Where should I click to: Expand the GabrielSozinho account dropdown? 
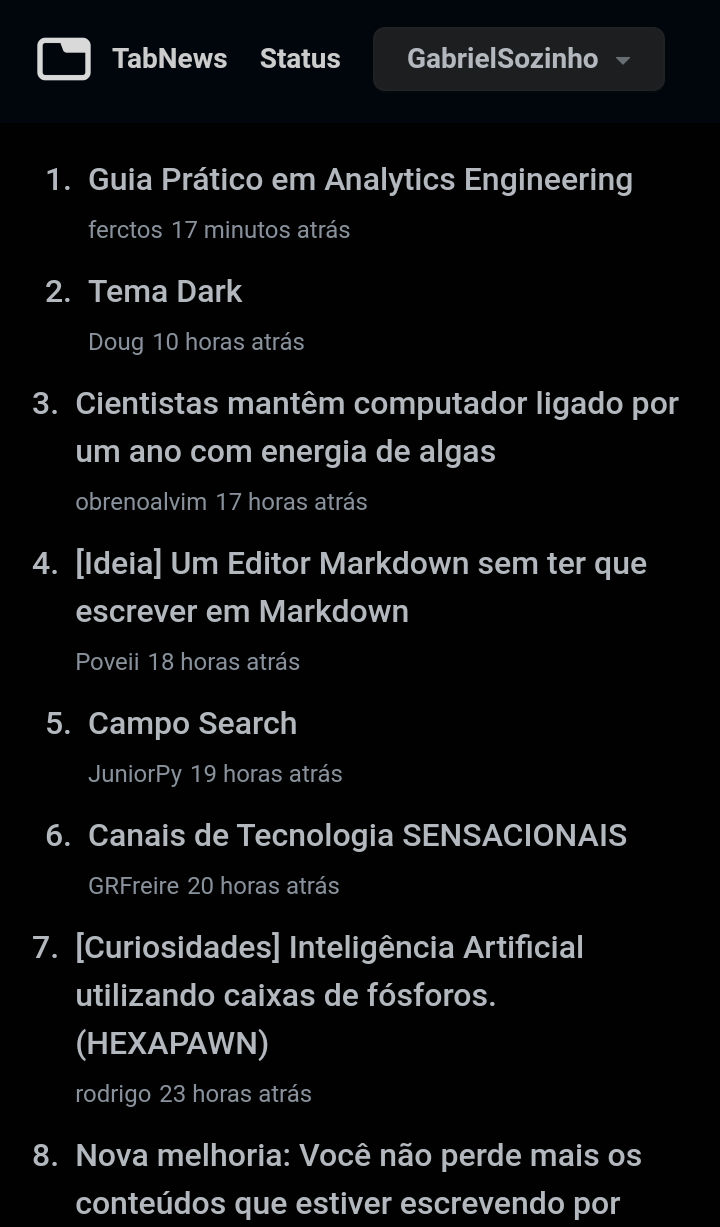(518, 59)
